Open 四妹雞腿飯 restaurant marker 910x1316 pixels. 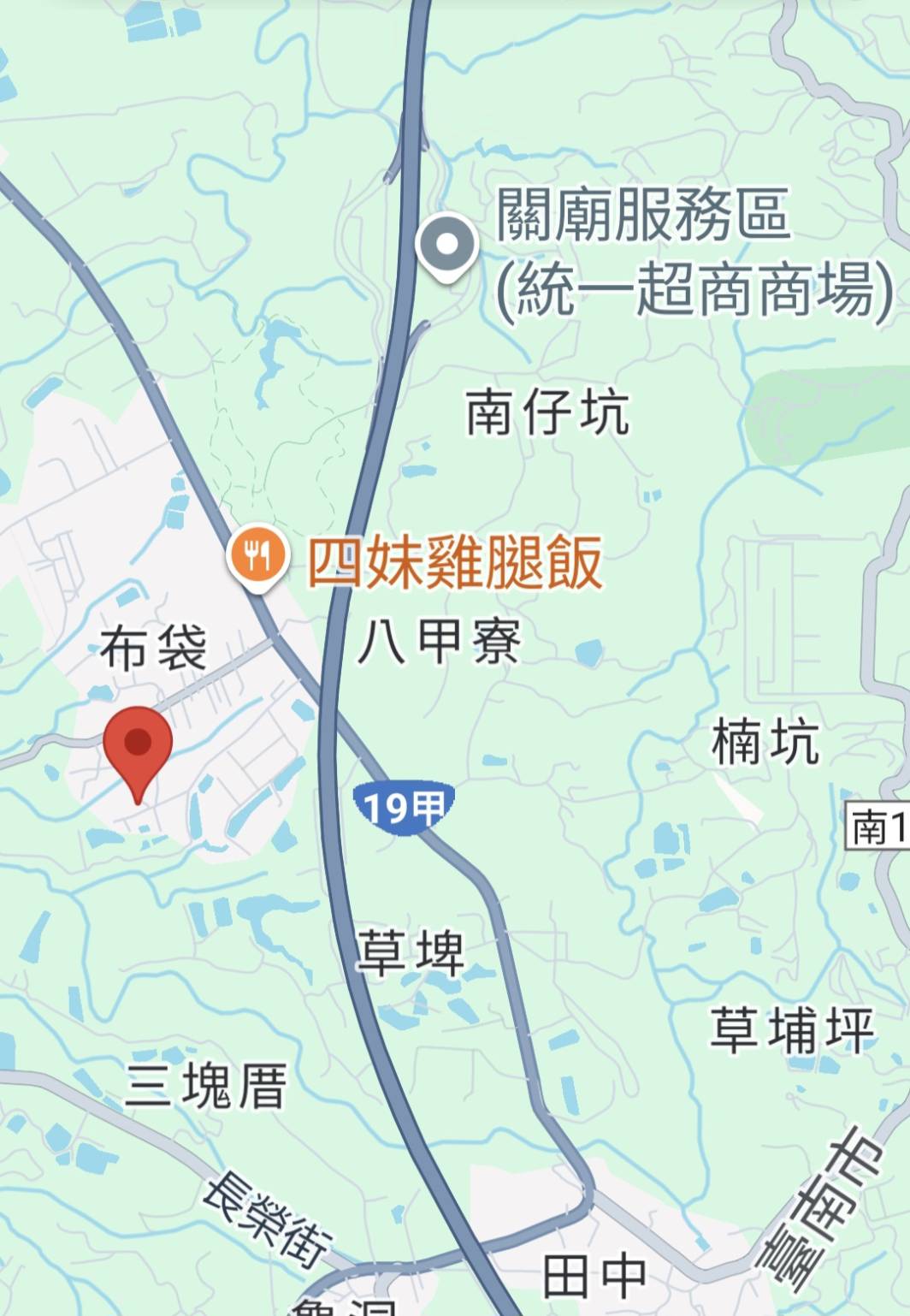pos(256,556)
